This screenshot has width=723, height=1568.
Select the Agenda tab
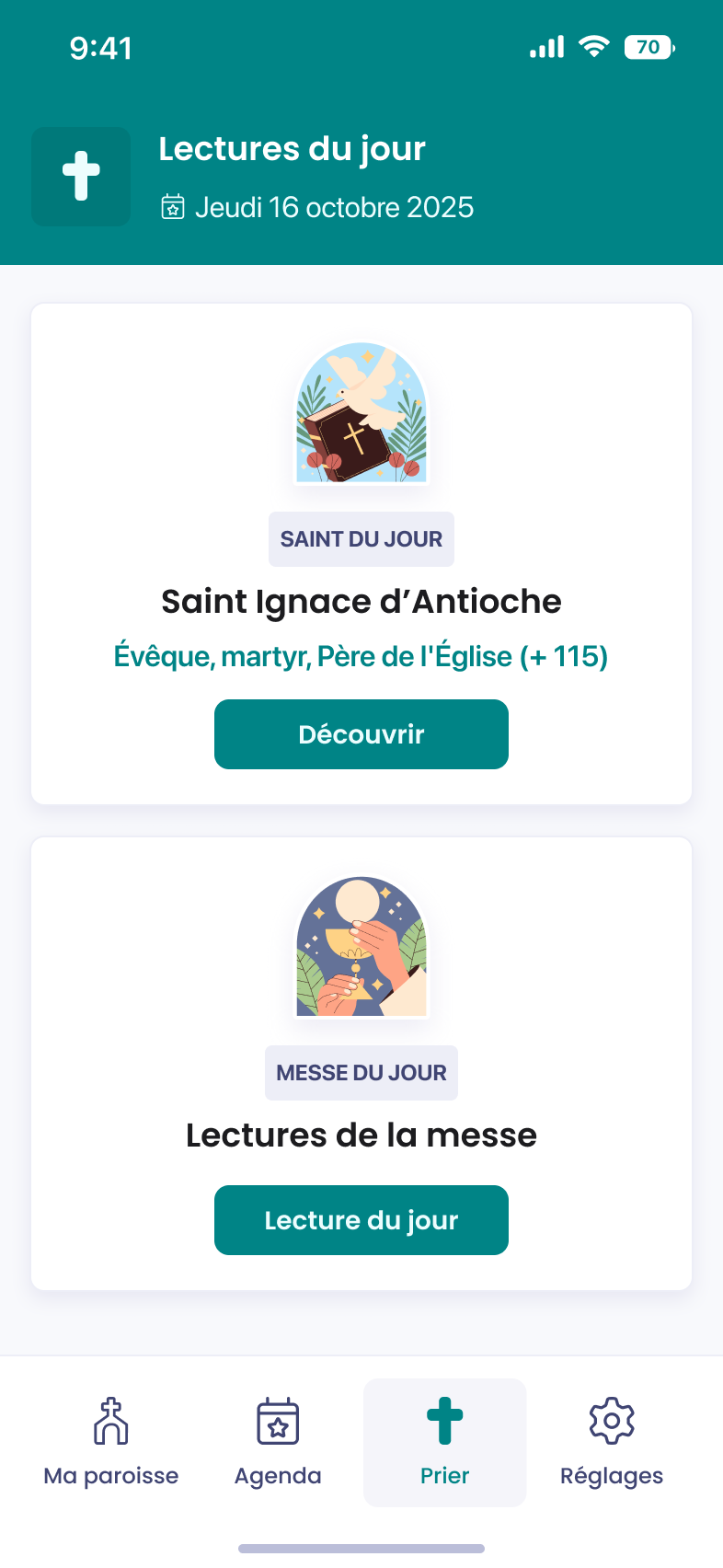point(278,1476)
